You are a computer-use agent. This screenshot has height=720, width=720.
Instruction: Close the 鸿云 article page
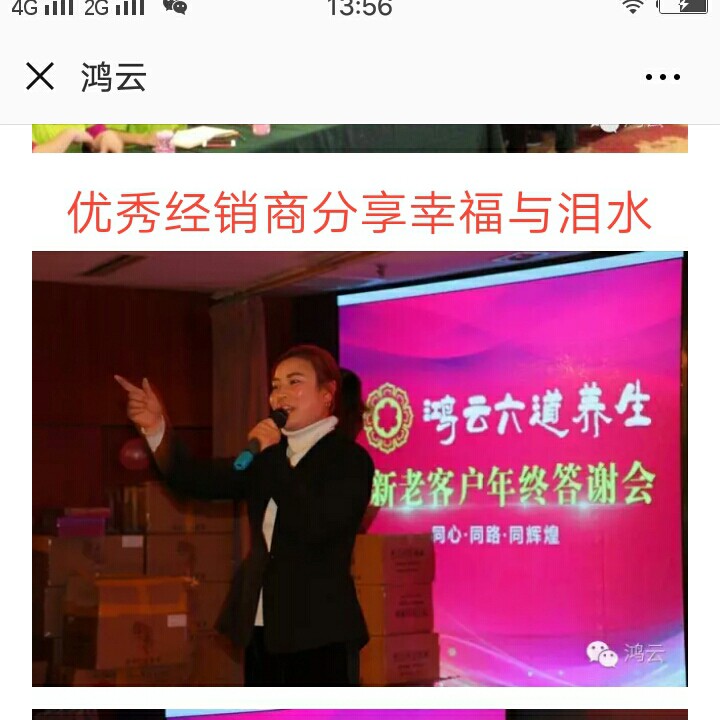(40, 77)
